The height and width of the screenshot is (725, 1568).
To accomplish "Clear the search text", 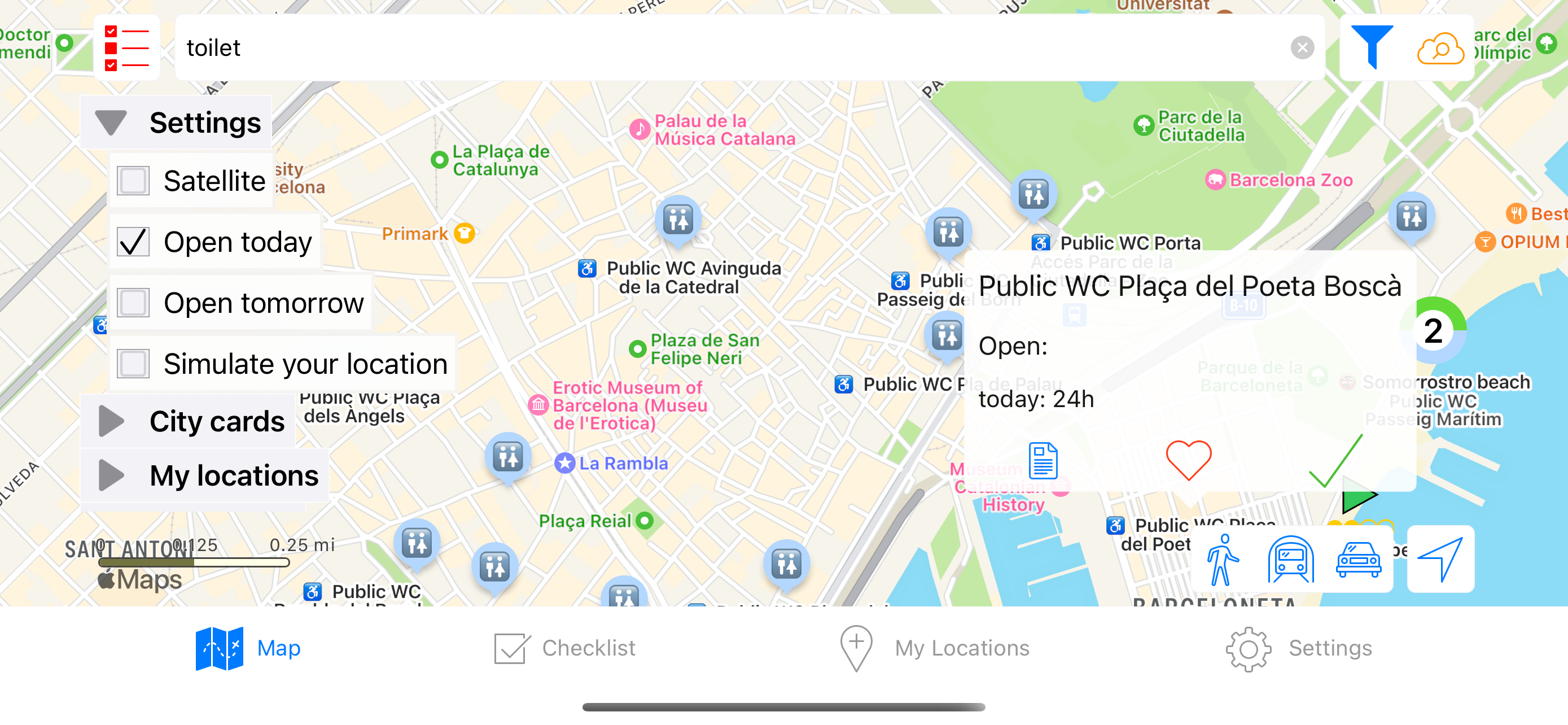I will click(x=1302, y=47).
